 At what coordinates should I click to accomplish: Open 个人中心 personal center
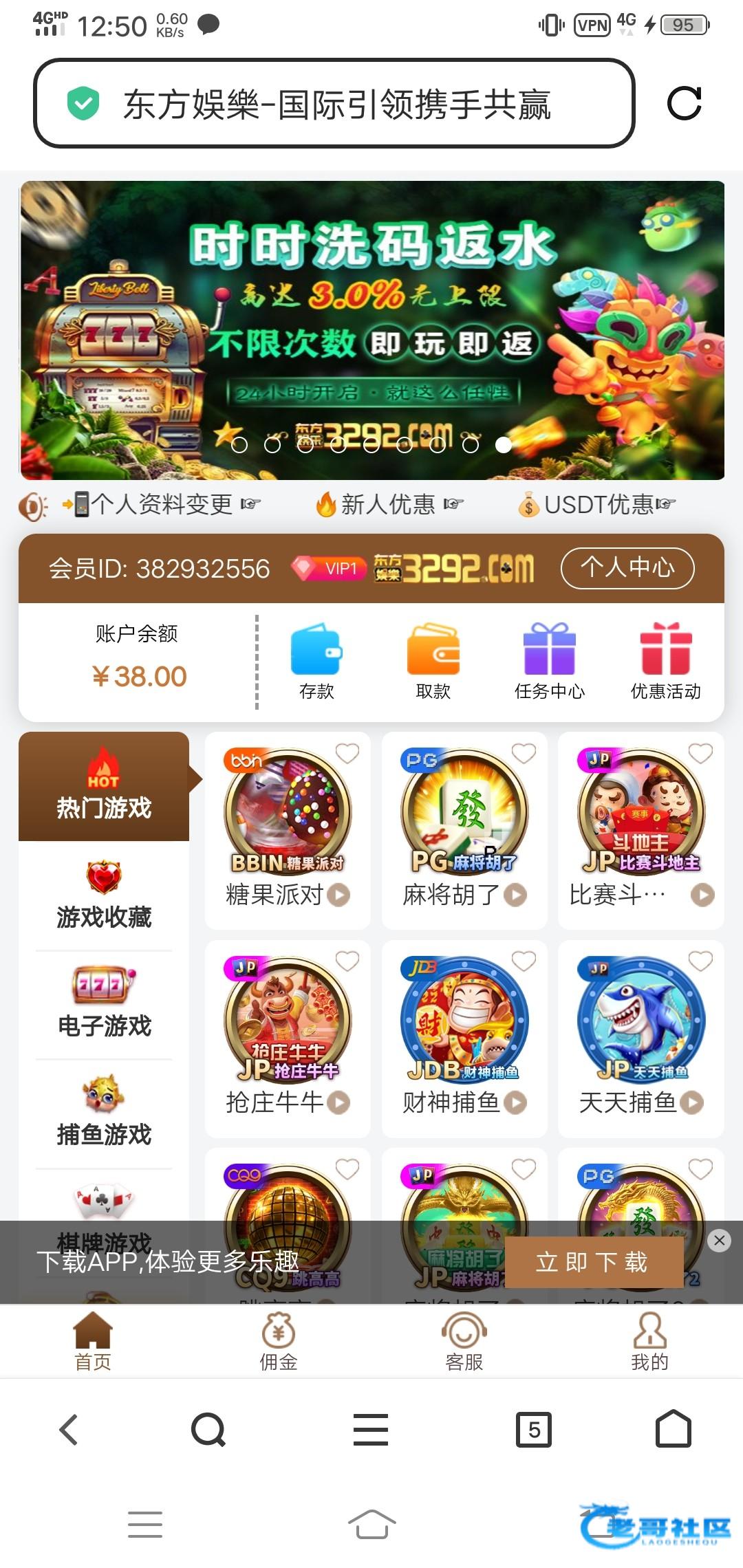click(627, 568)
